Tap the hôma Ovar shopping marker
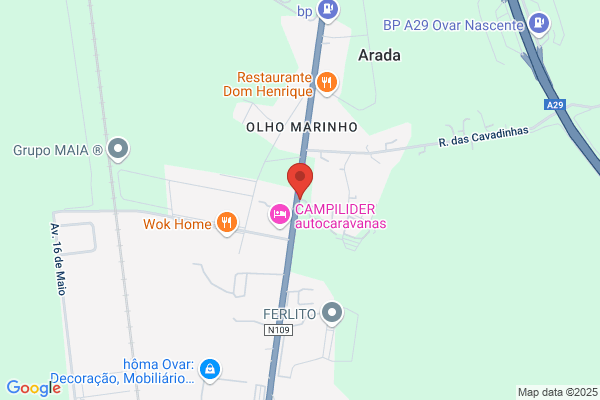Viewport: 600px width, 400px height. (210, 370)
